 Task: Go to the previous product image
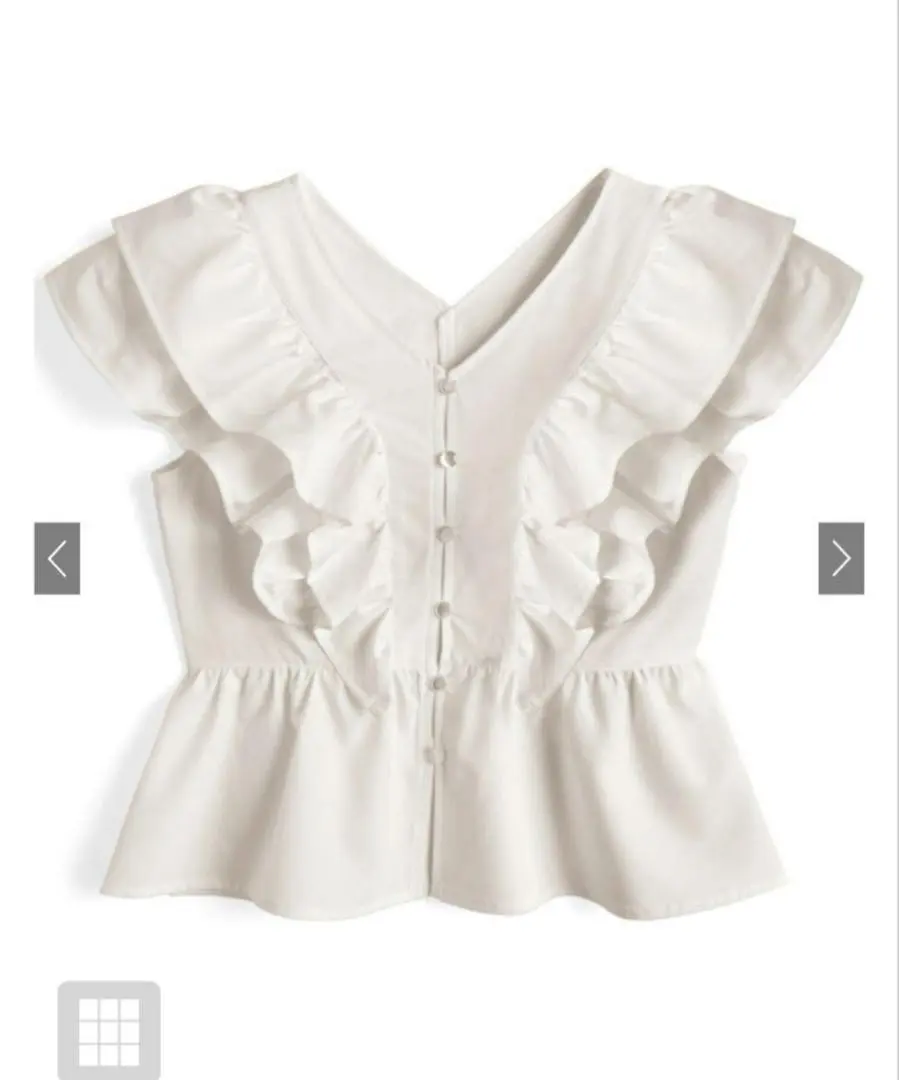point(57,559)
